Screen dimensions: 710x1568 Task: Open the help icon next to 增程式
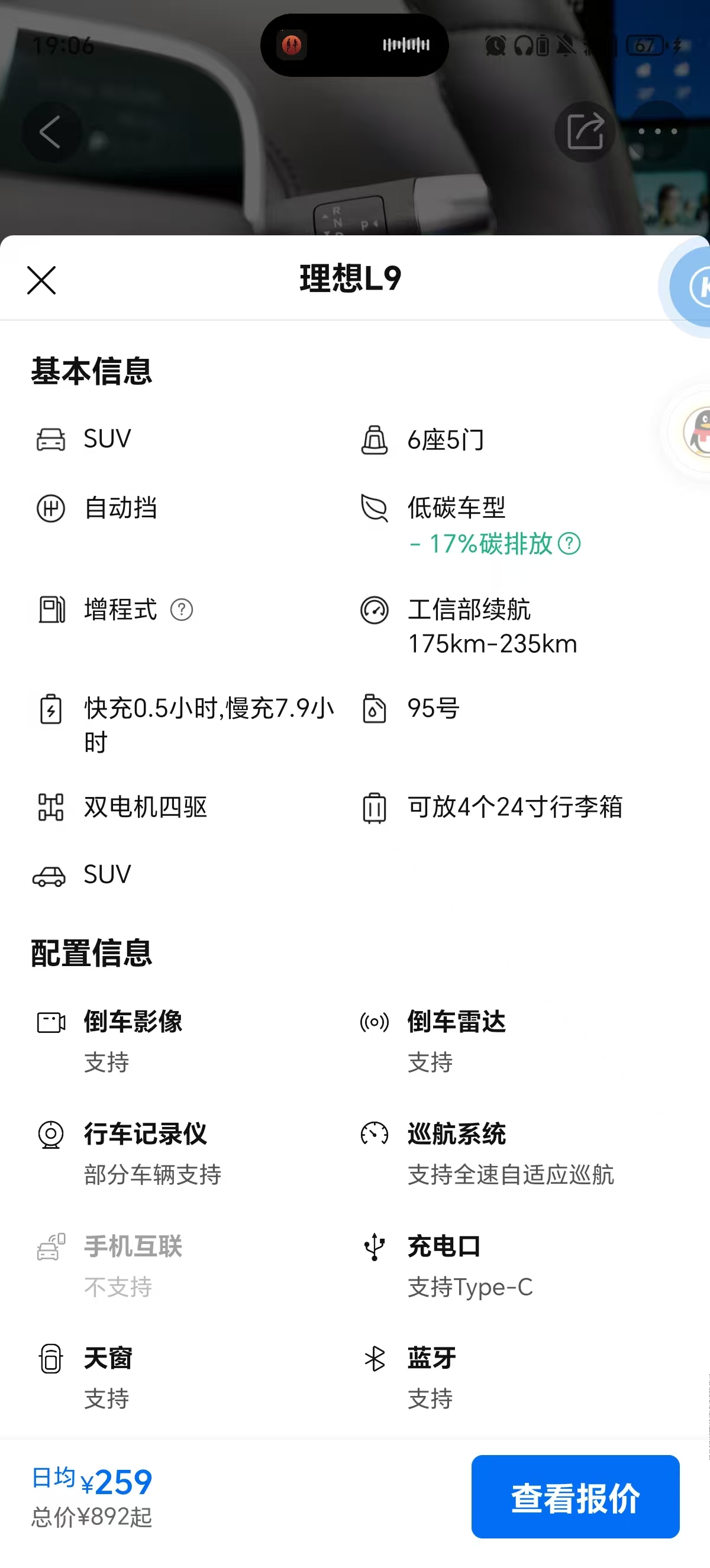[182, 610]
